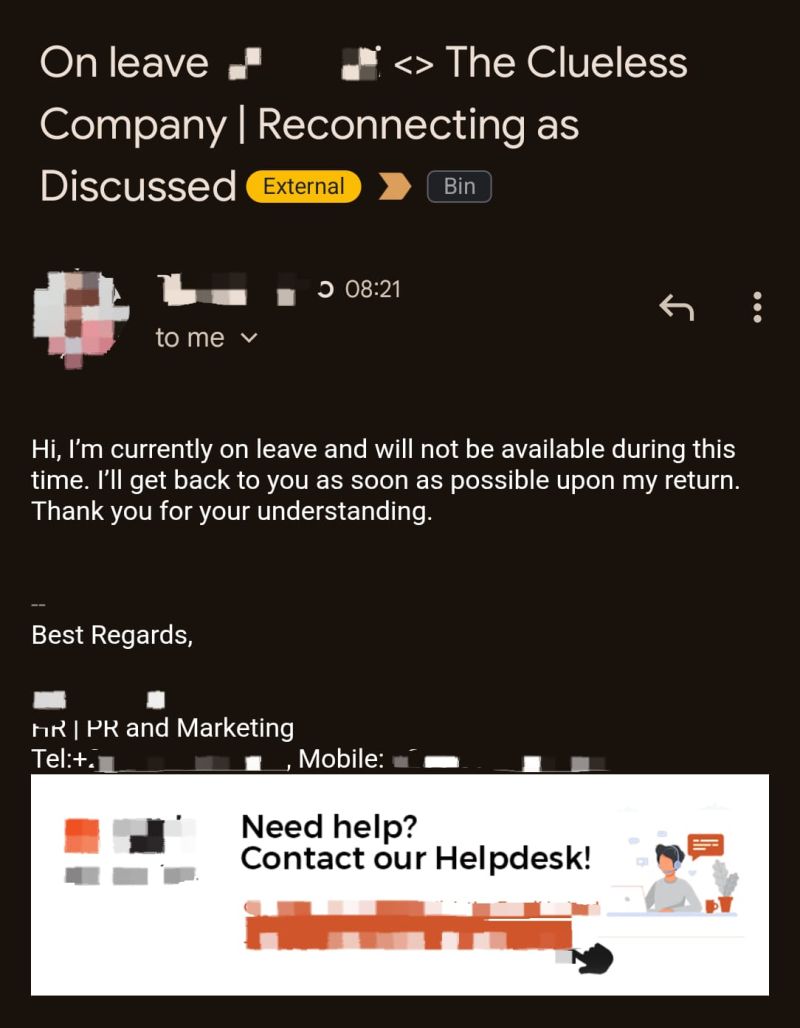Open the Helpdesk banner image

(400, 884)
